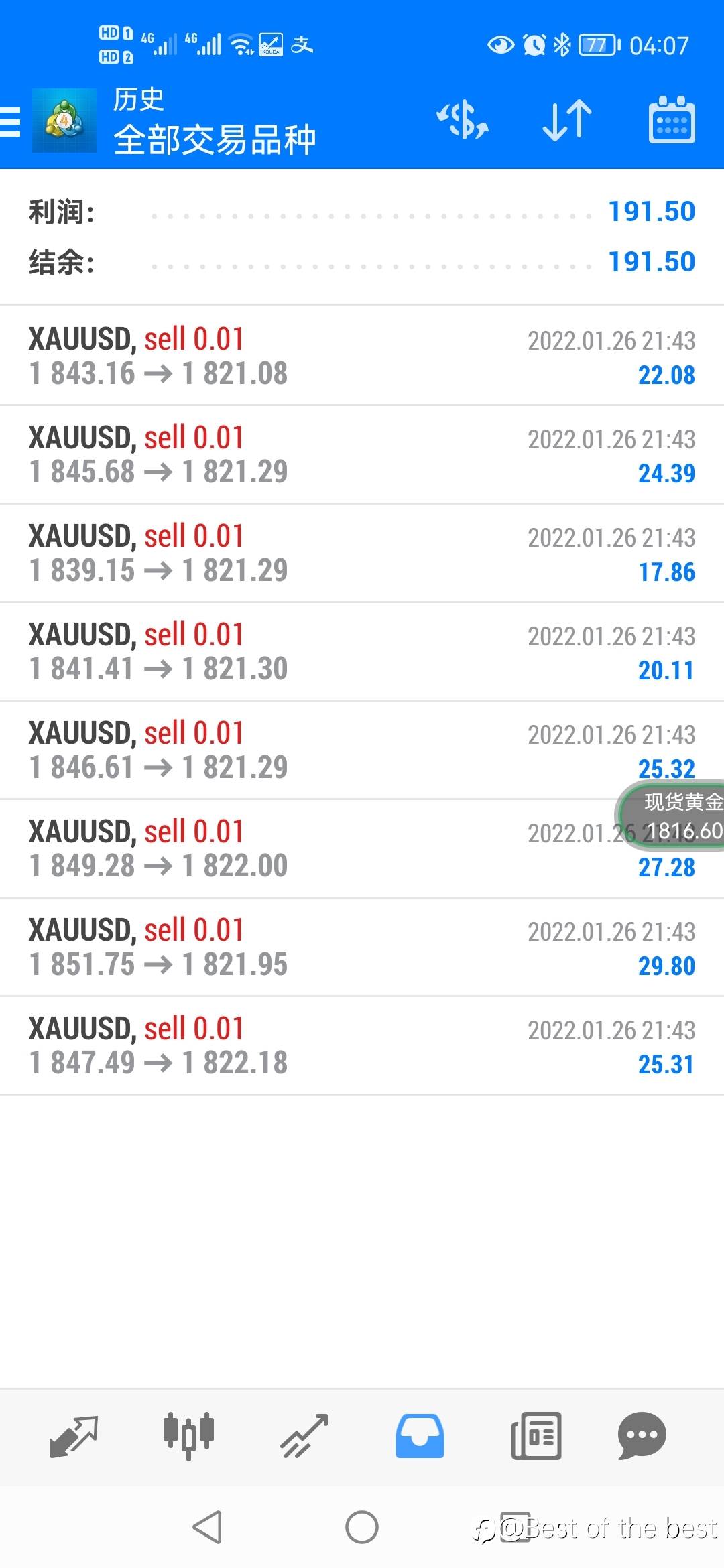The height and width of the screenshot is (1568, 724).
Task: Open the trade with profit 25.32
Action: pyautogui.click(x=362, y=750)
